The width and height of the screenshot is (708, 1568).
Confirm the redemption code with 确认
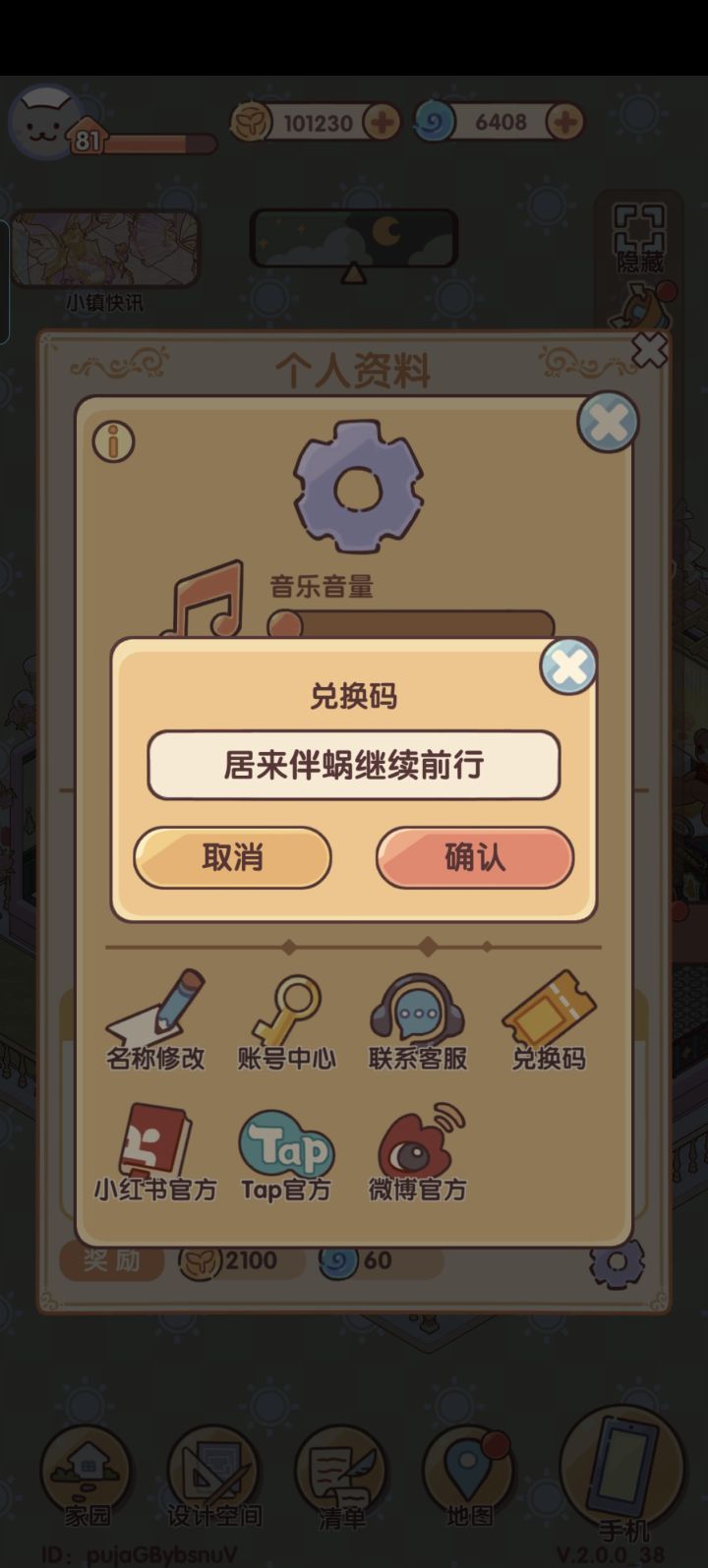[x=473, y=858]
